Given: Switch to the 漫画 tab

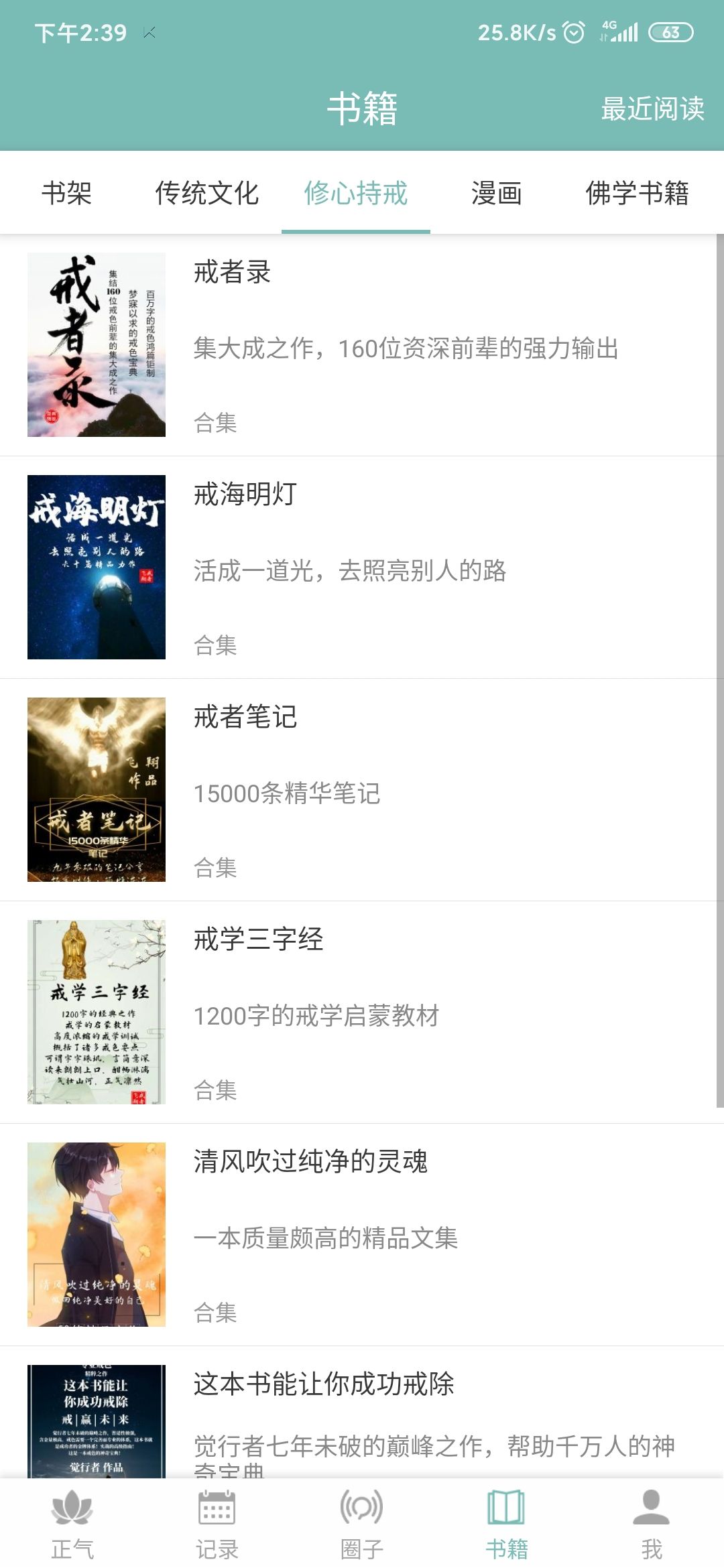Looking at the screenshot, I should pos(496,193).
